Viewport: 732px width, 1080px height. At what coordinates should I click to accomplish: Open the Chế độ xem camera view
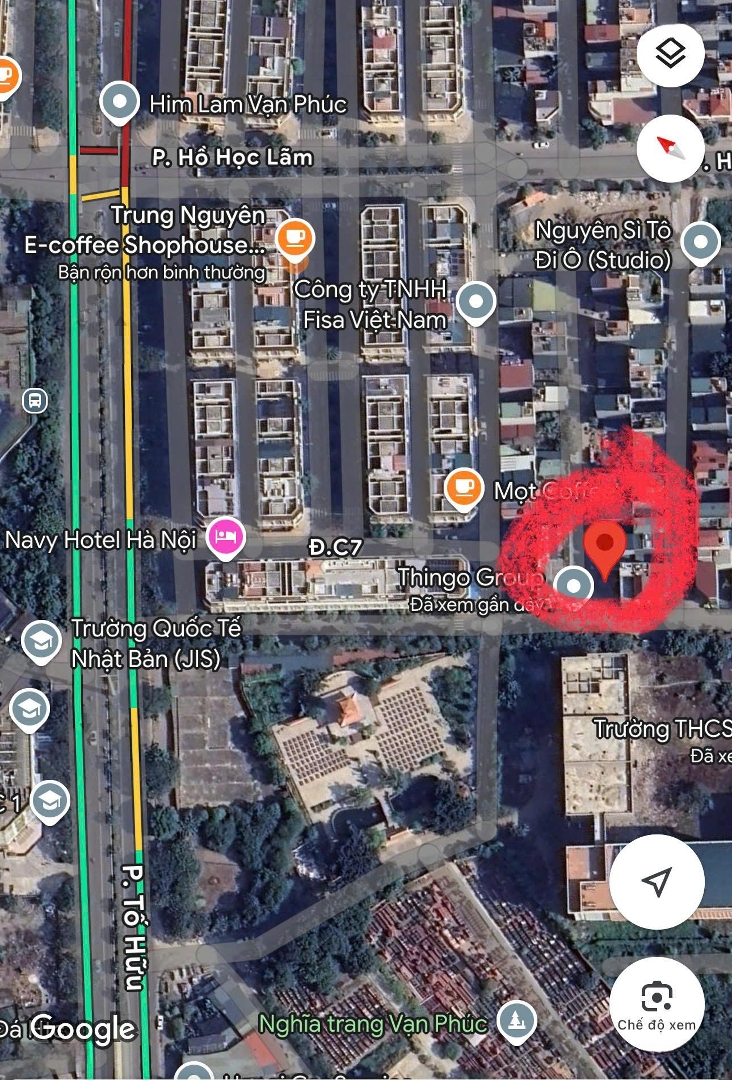pos(657,1004)
